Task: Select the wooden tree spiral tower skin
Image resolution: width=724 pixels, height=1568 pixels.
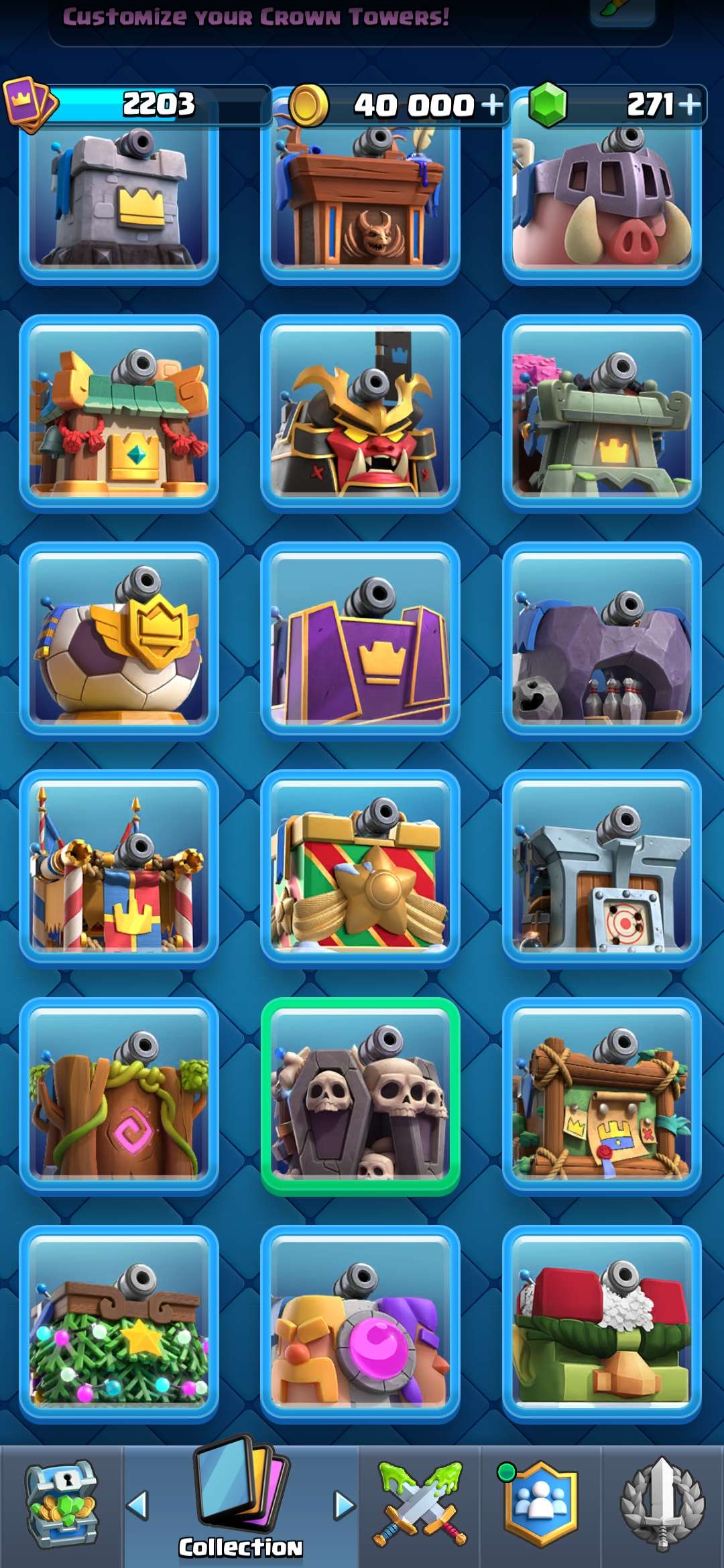Action: [119, 1096]
